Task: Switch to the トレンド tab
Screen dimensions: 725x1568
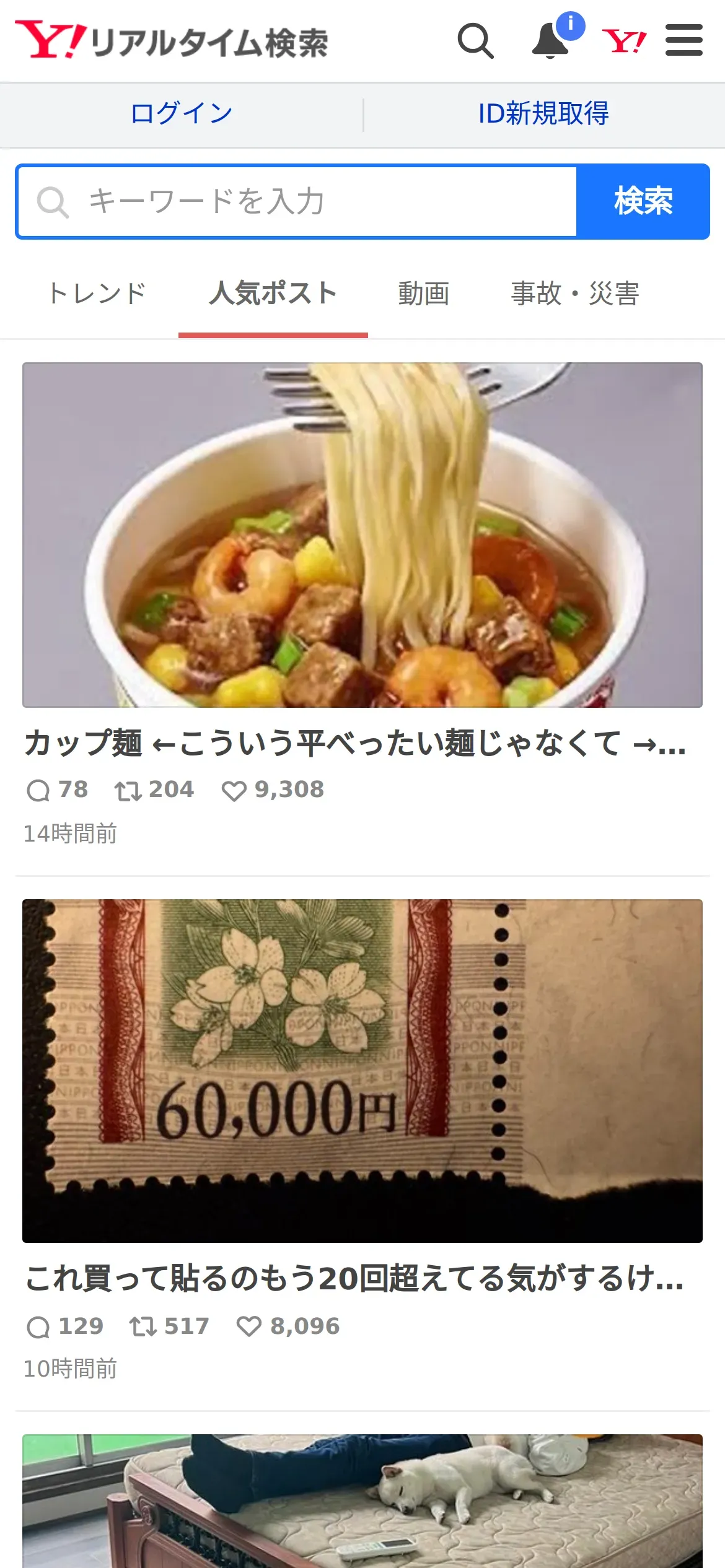Action: pyautogui.click(x=97, y=293)
